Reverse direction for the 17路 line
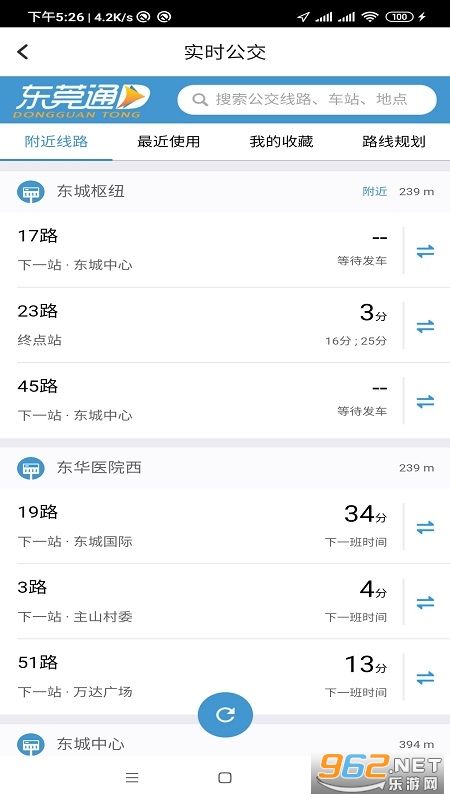 (x=426, y=251)
